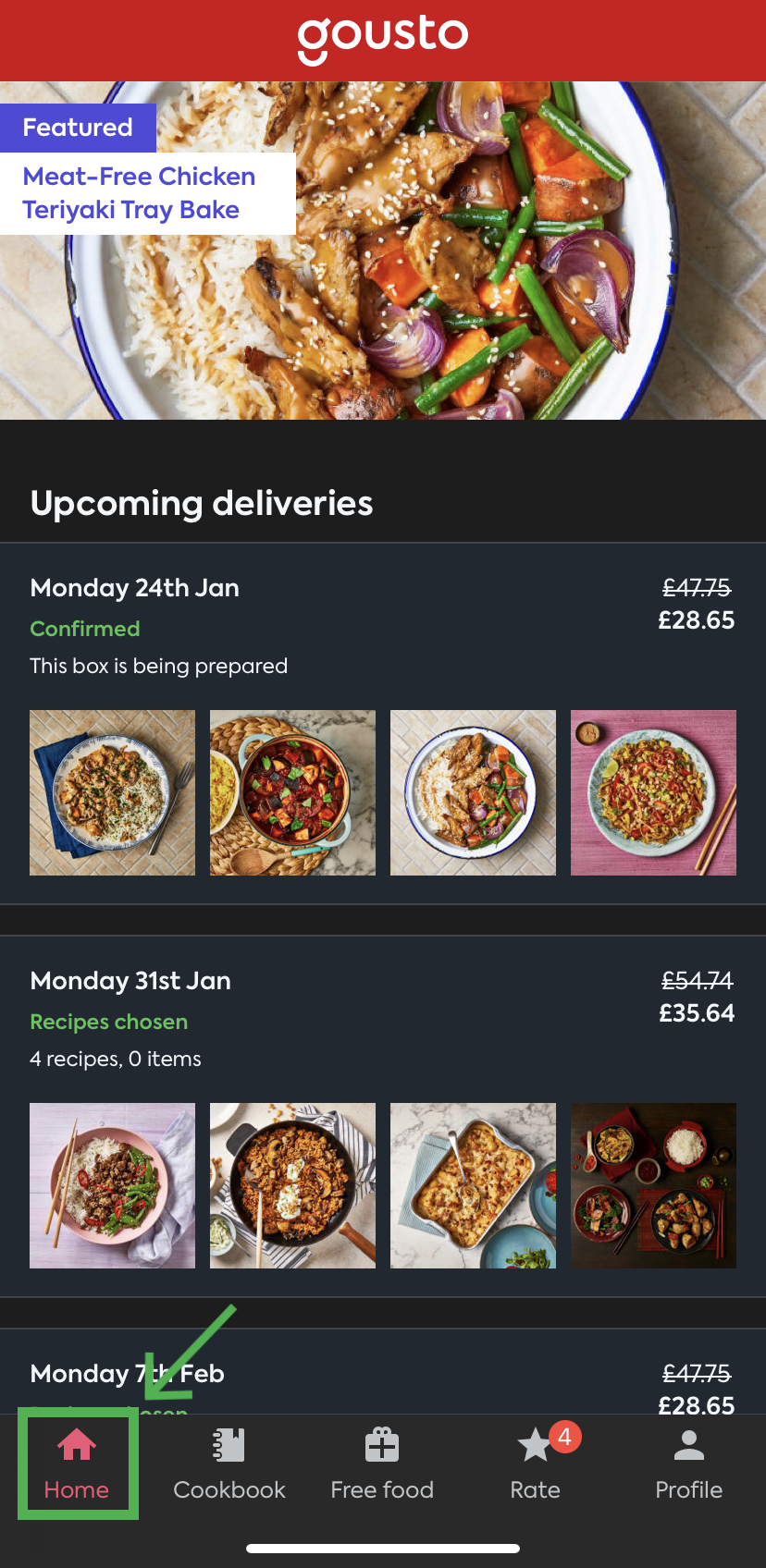The height and width of the screenshot is (1568, 766).
Task: Switch to the Cookbook tab
Action: tap(229, 1464)
